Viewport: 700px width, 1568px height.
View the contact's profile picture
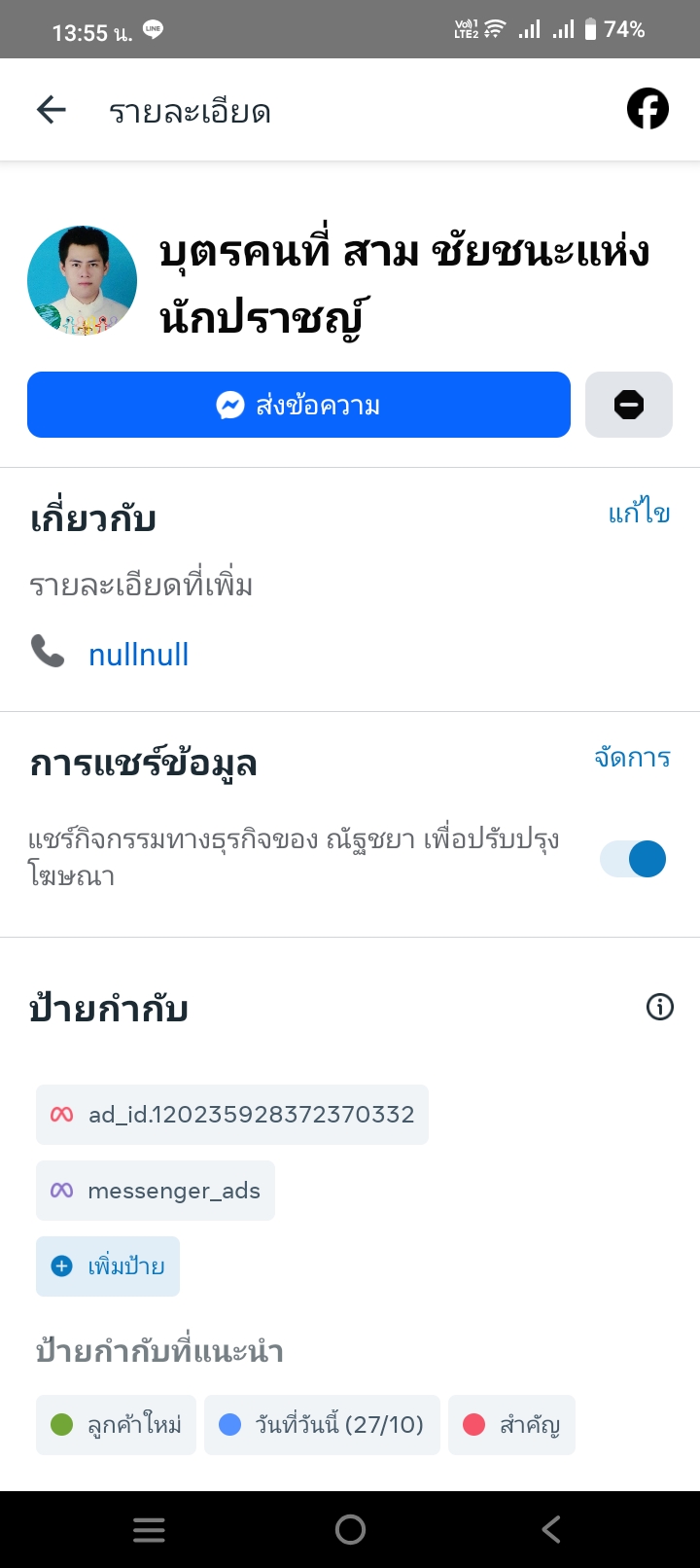83,281
